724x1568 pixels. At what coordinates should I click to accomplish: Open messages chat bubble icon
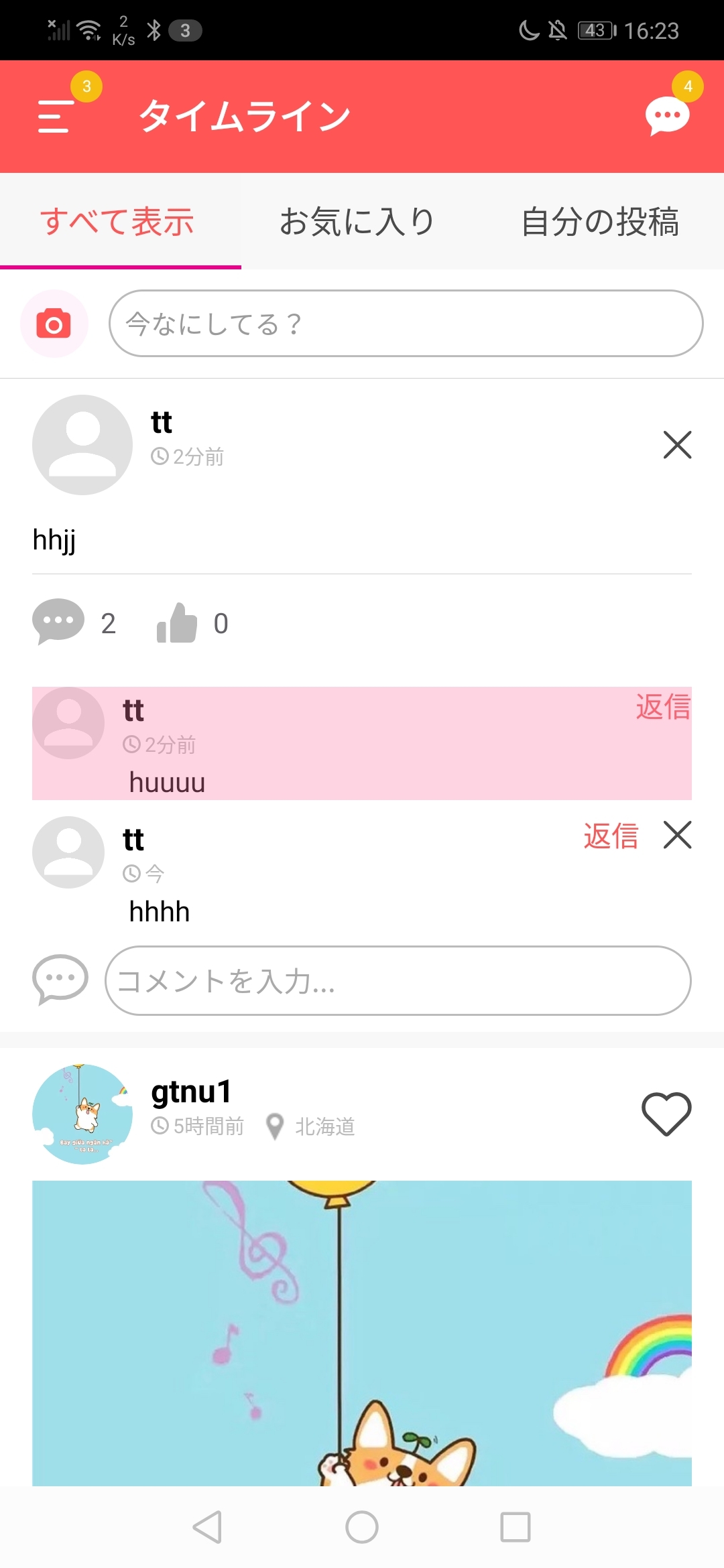[667, 117]
